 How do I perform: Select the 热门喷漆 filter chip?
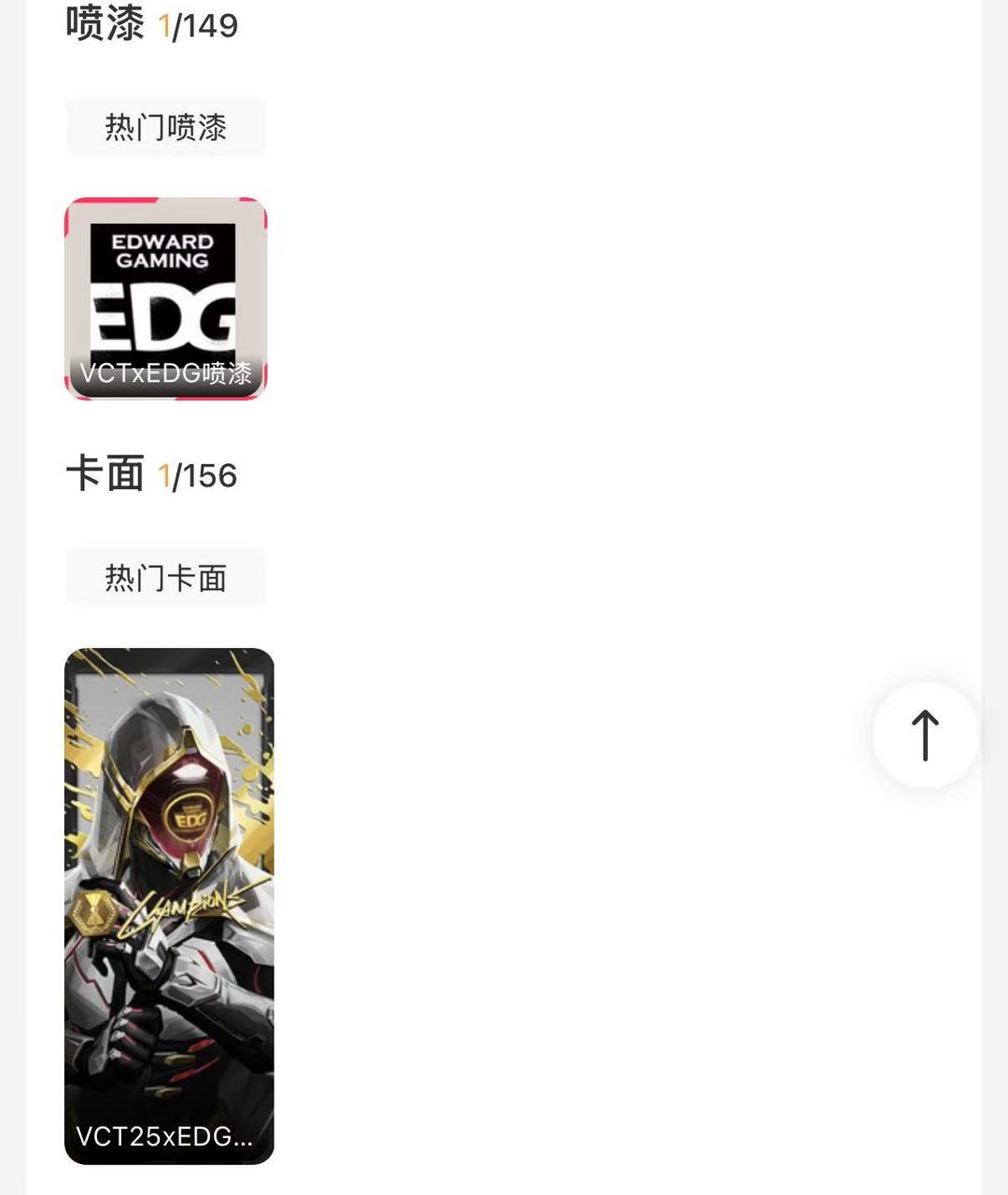pos(166,127)
